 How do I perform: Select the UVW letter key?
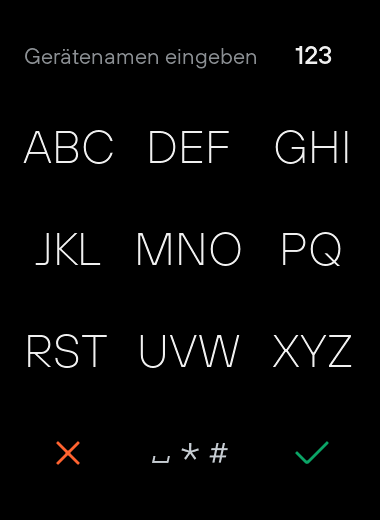click(189, 351)
